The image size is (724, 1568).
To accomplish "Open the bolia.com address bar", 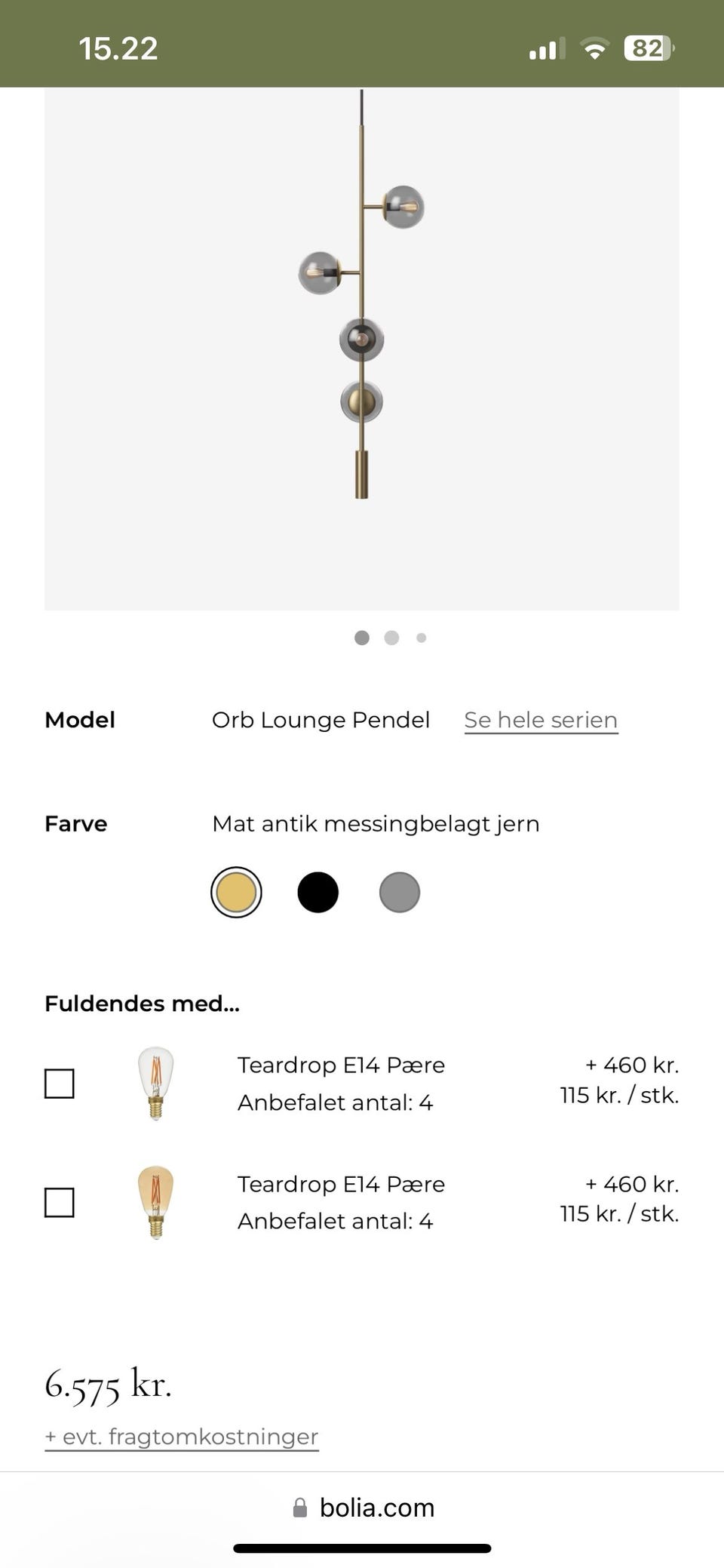I will [x=377, y=1508].
